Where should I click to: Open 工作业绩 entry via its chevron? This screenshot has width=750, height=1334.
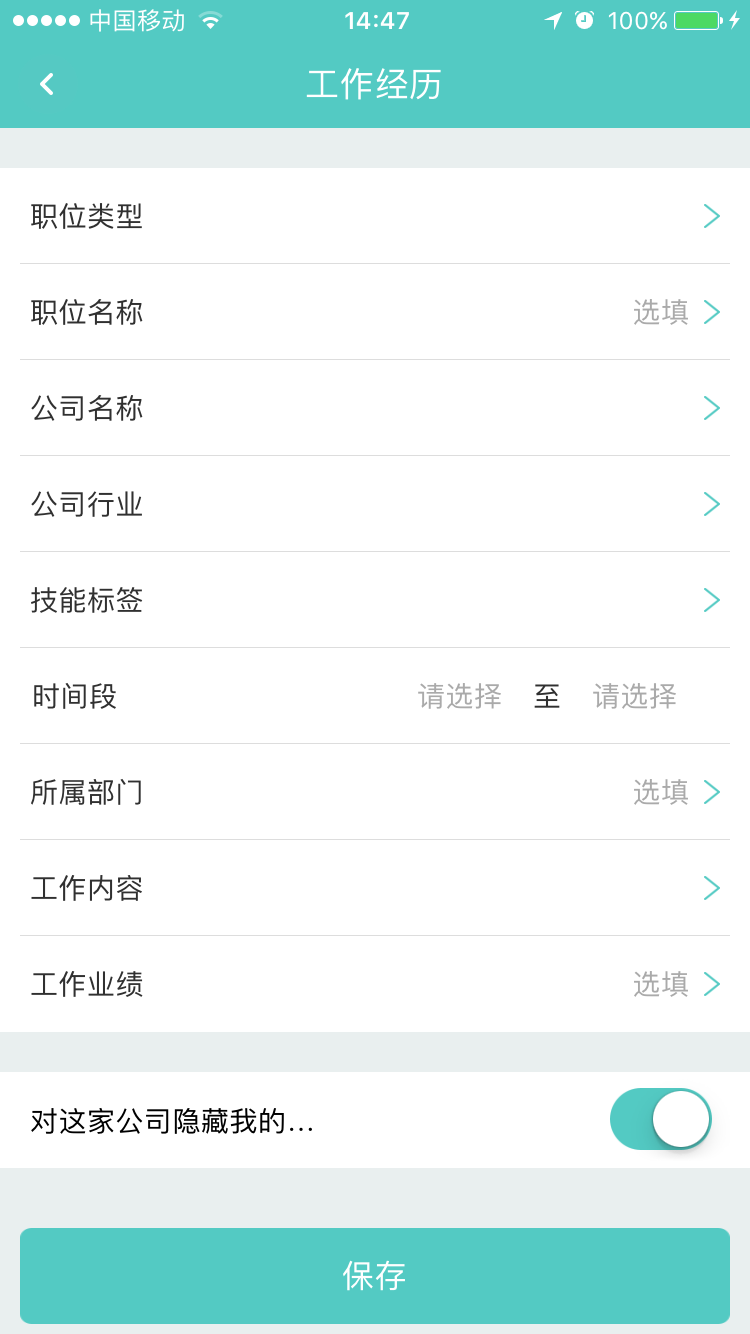[712, 984]
